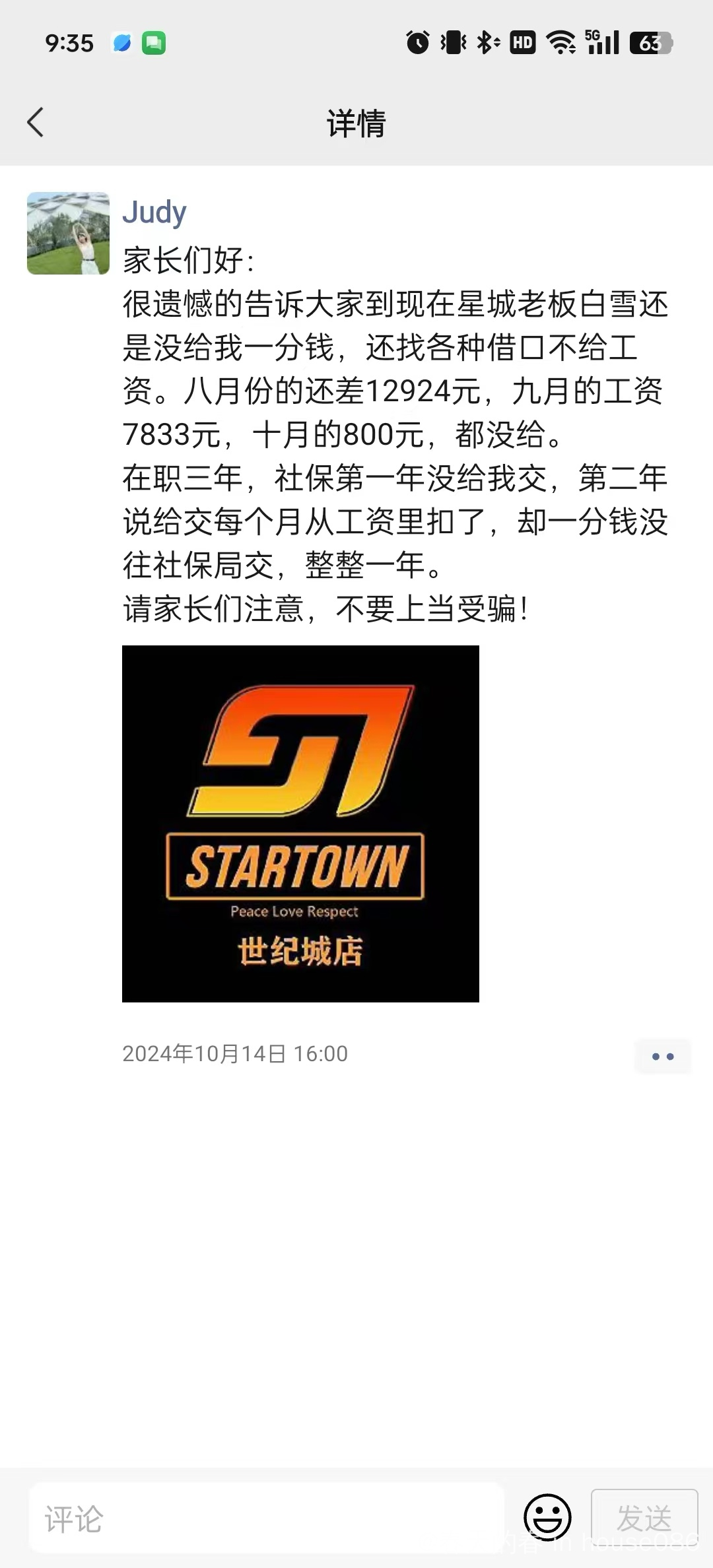Go back using the top-left arrow
Screen dimensions: 713x1568
[x=36, y=123]
